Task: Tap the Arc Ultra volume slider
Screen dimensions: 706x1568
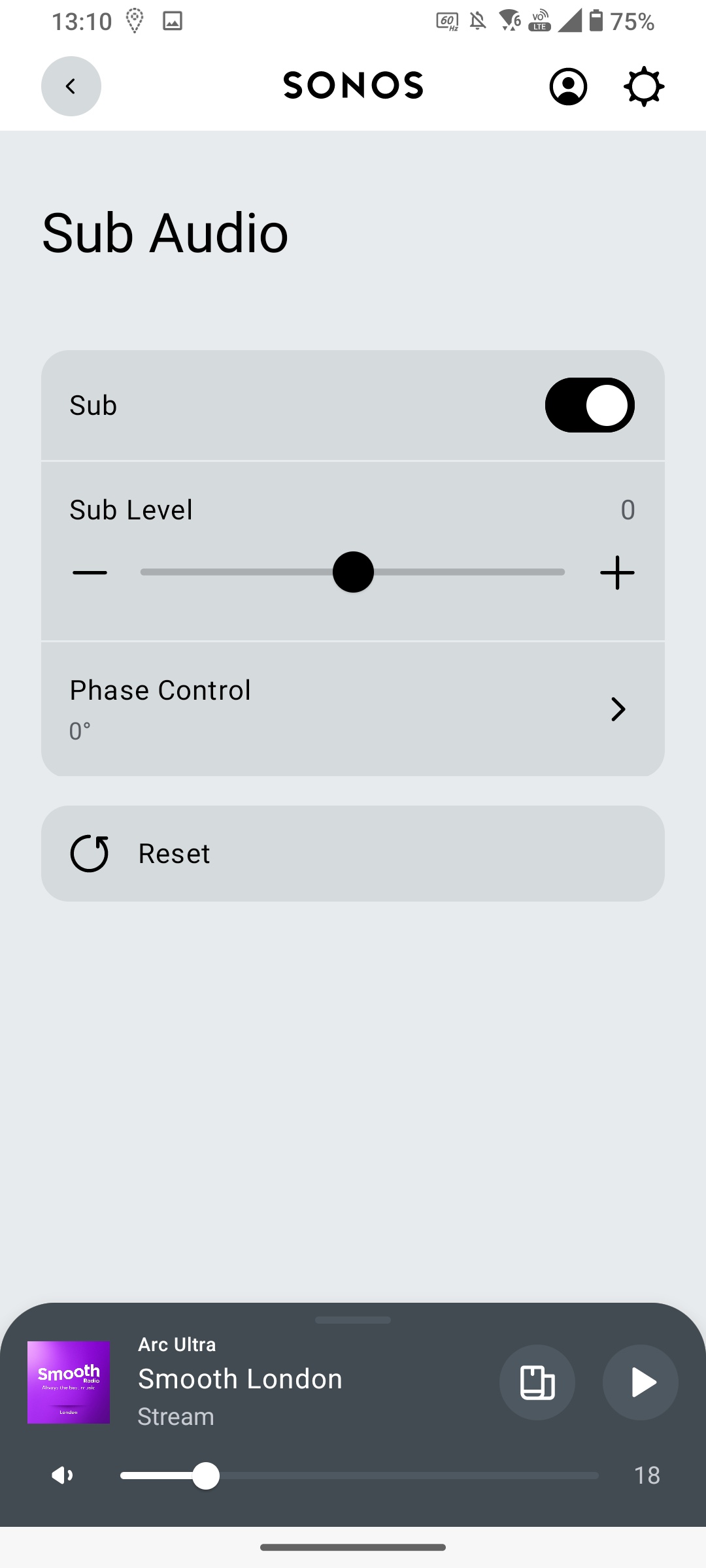Action: tap(360, 1475)
